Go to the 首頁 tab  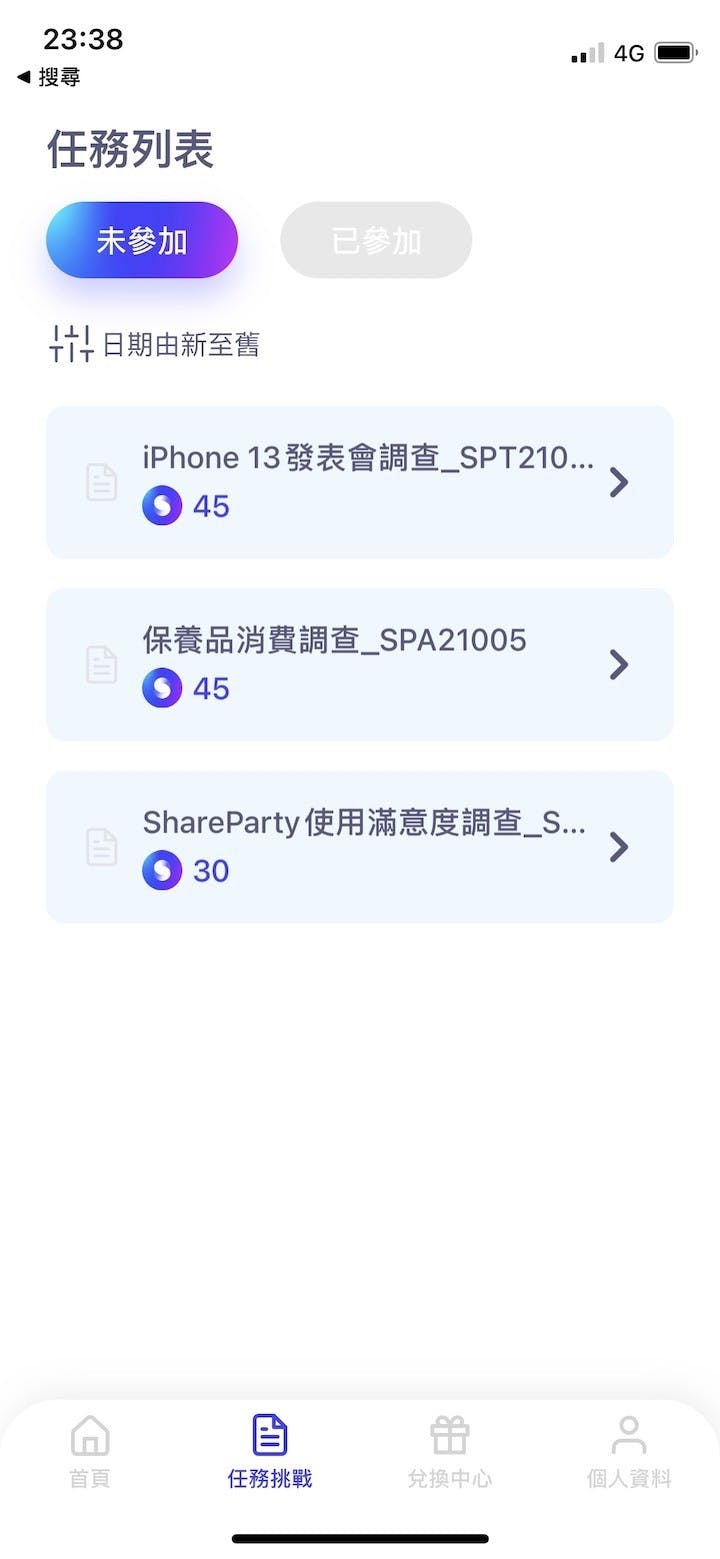coord(90,1451)
